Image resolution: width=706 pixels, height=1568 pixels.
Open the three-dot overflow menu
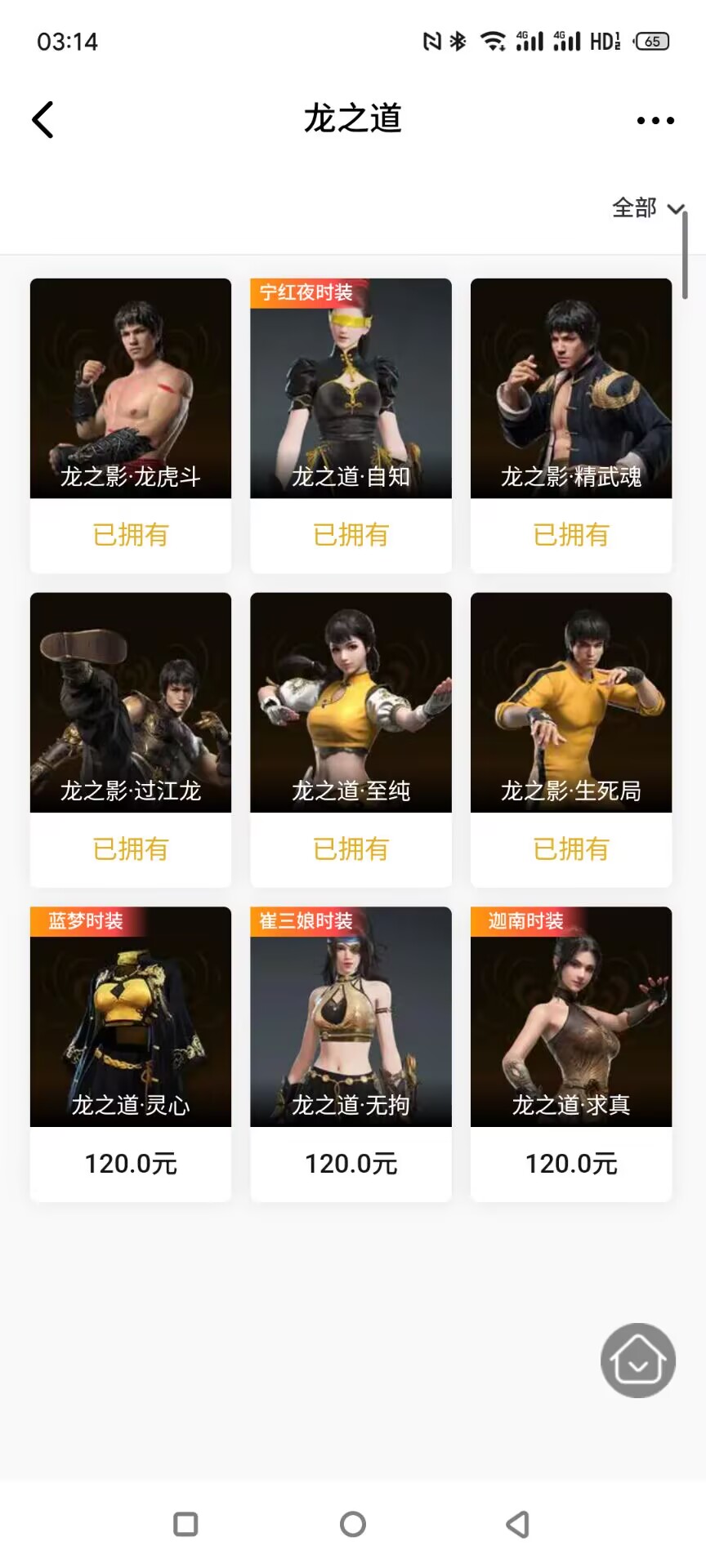coord(655,121)
